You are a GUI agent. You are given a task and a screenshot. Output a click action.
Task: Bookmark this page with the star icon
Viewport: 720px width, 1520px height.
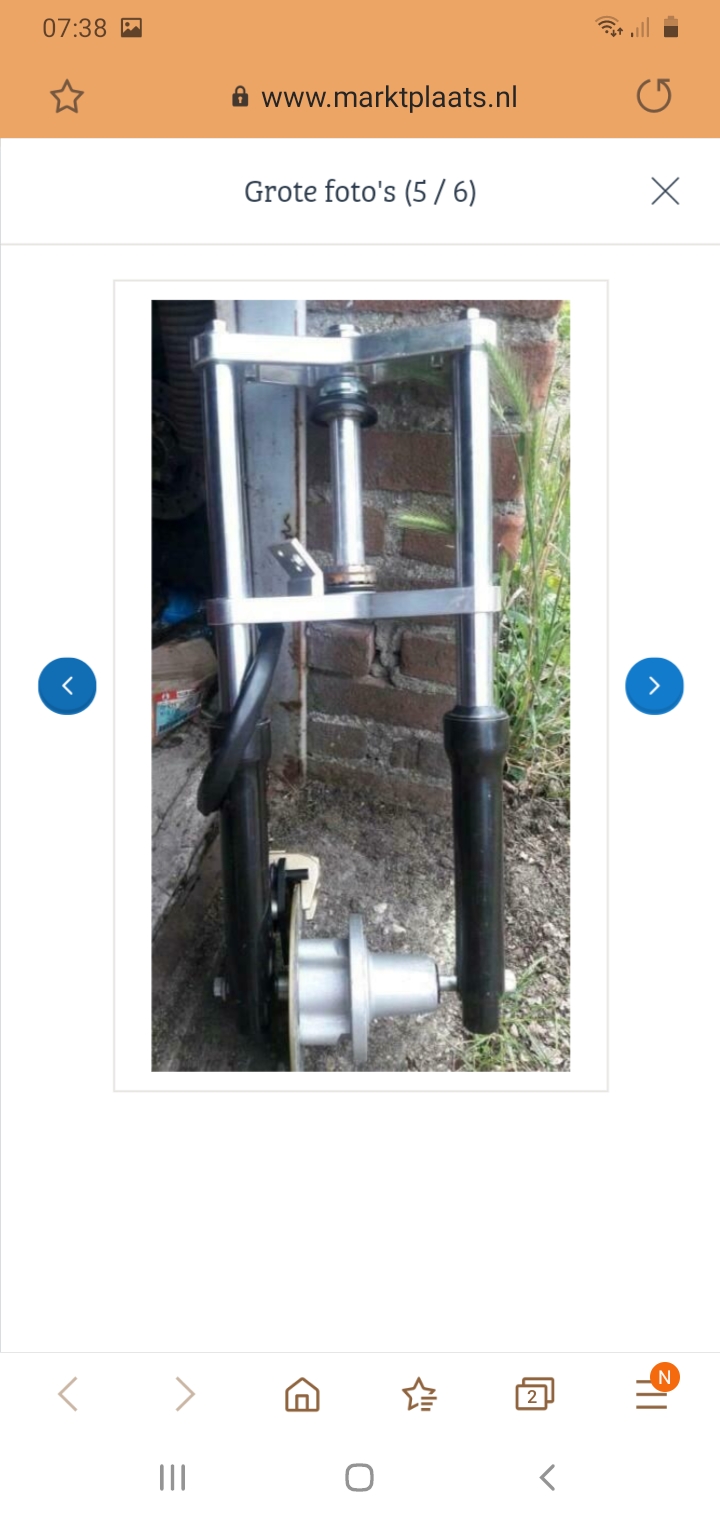pyautogui.click(x=67, y=97)
